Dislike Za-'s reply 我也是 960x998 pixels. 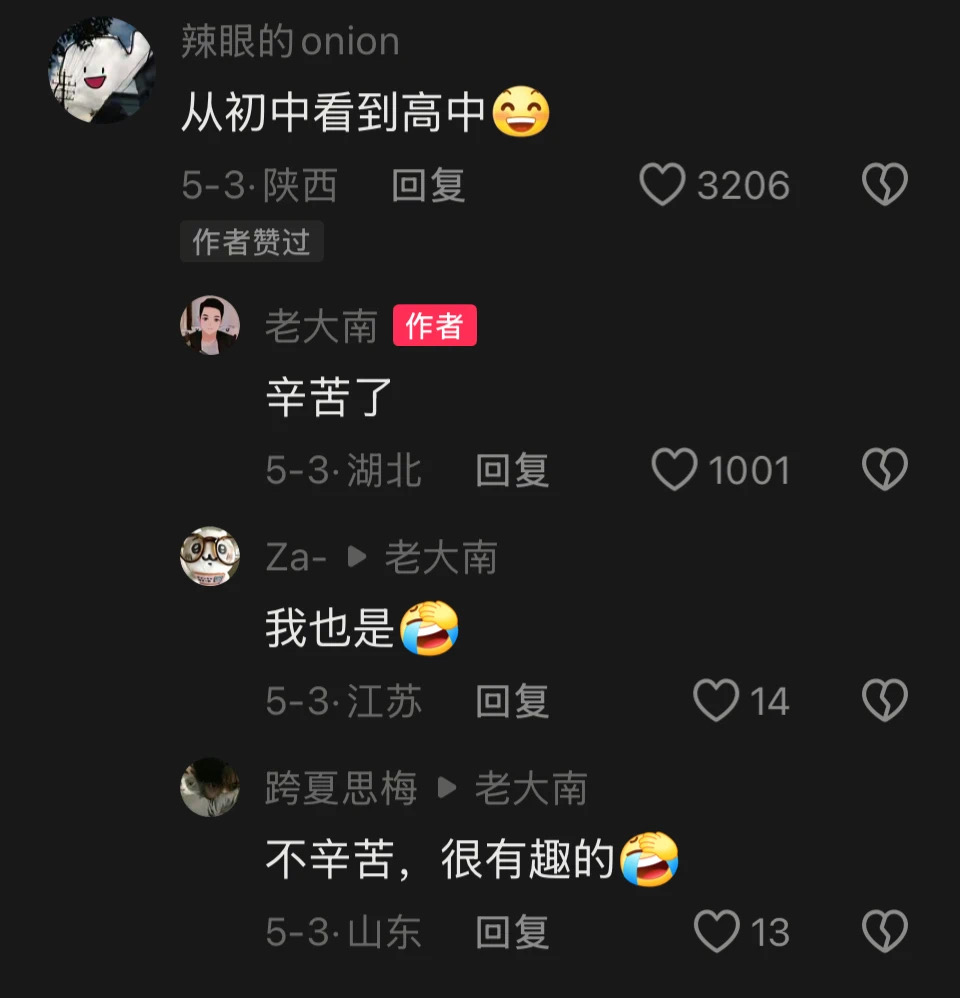[x=885, y=701]
